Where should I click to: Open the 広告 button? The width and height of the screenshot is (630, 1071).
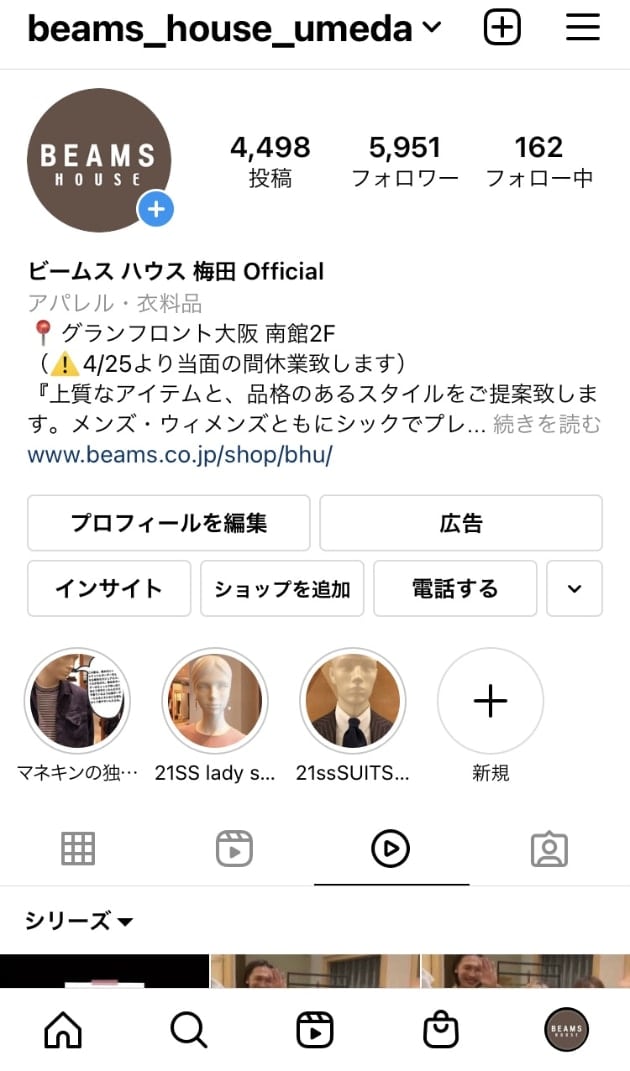[461, 523]
